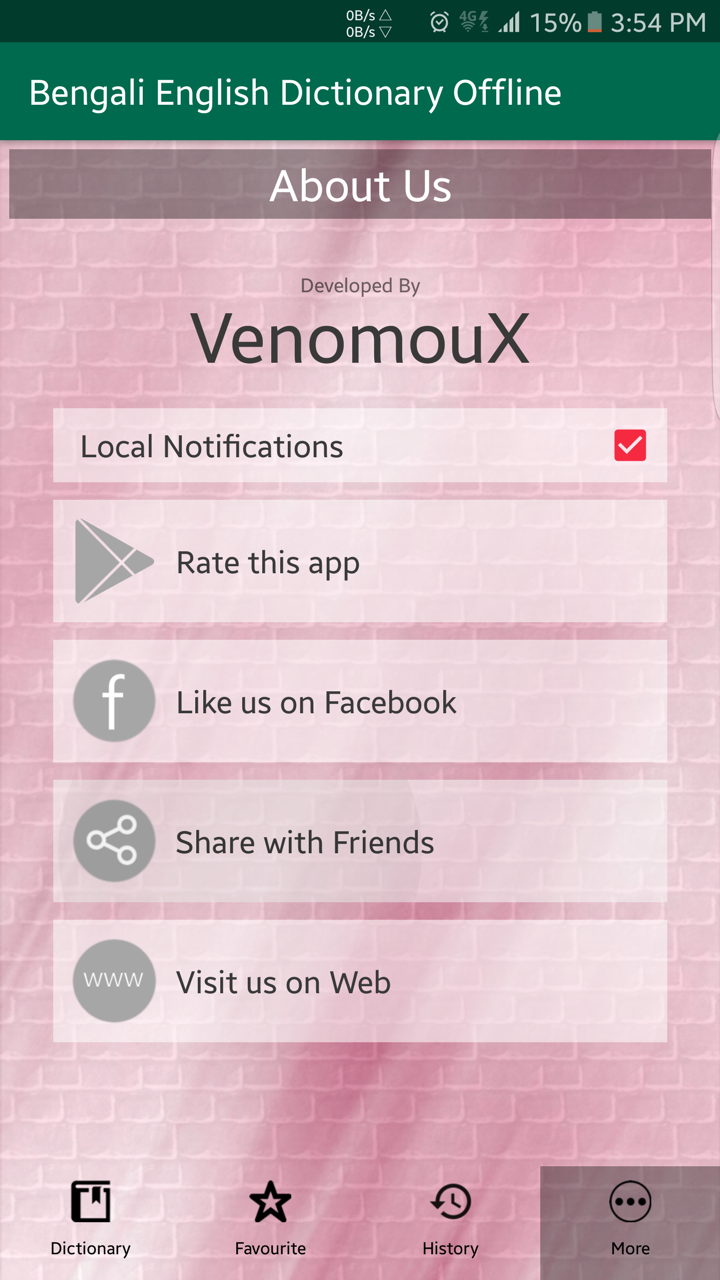Click the share network icon

113,841
